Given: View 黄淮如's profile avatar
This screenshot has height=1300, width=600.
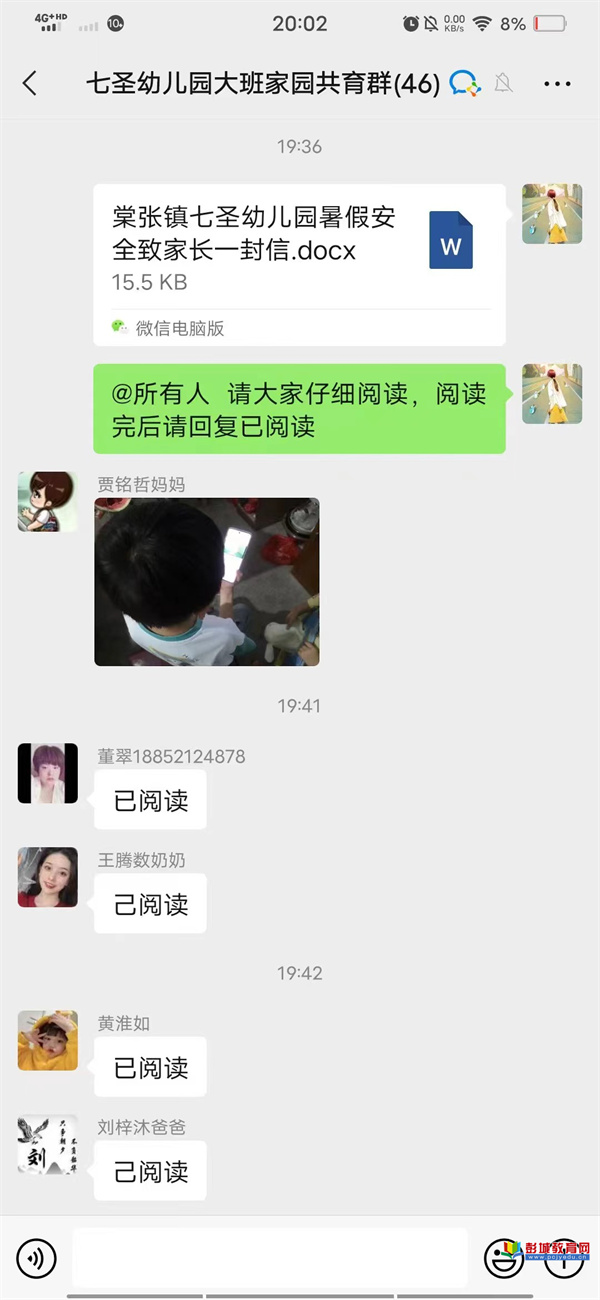Looking at the screenshot, I should pos(47,1040).
